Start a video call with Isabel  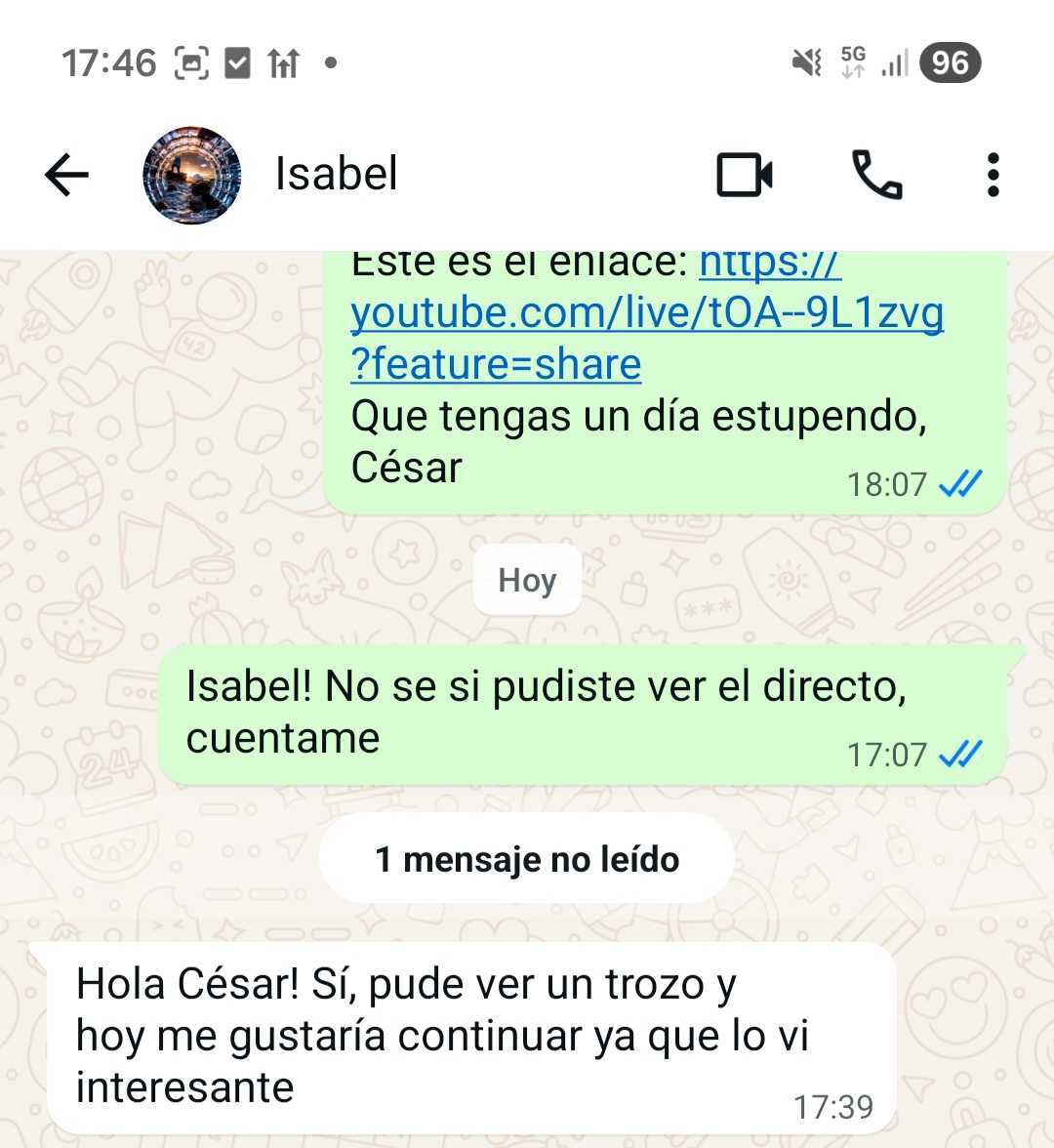click(745, 176)
